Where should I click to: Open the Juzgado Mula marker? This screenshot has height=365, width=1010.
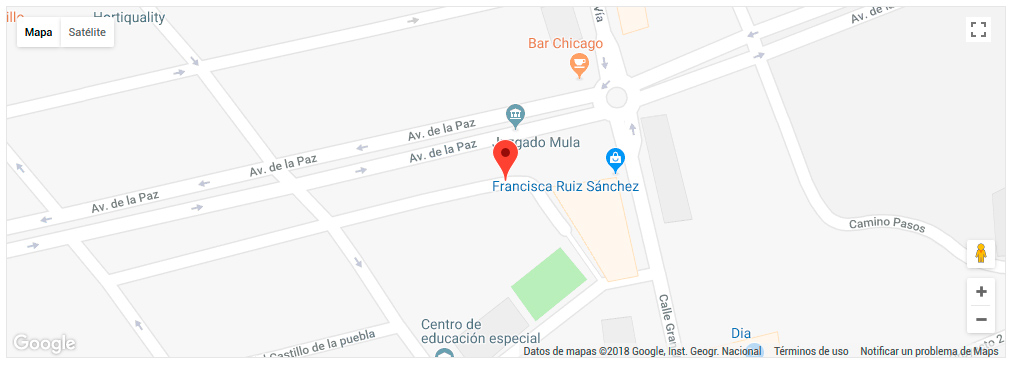tap(515, 116)
